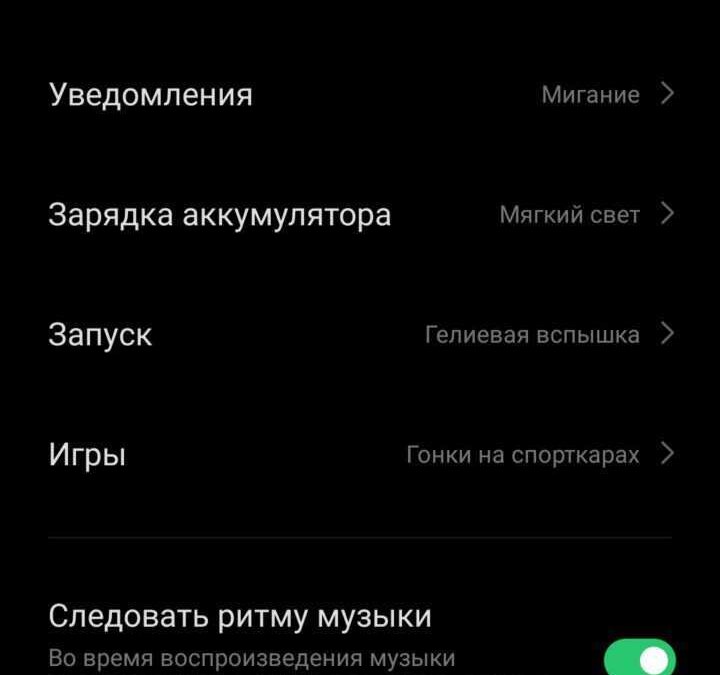Disable the Следовать ритму музыки switch

click(x=640, y=659)
